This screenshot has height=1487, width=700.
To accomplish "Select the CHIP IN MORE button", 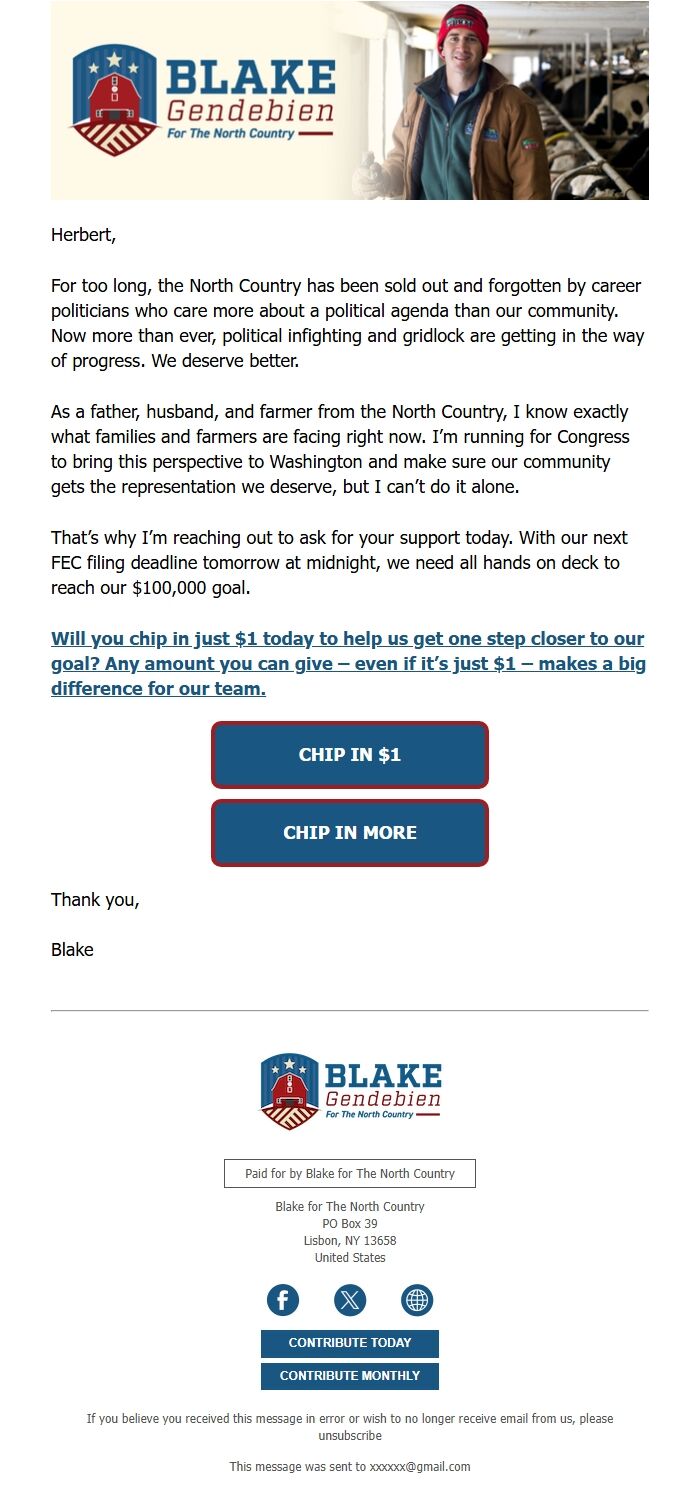I will coord(349,832).
